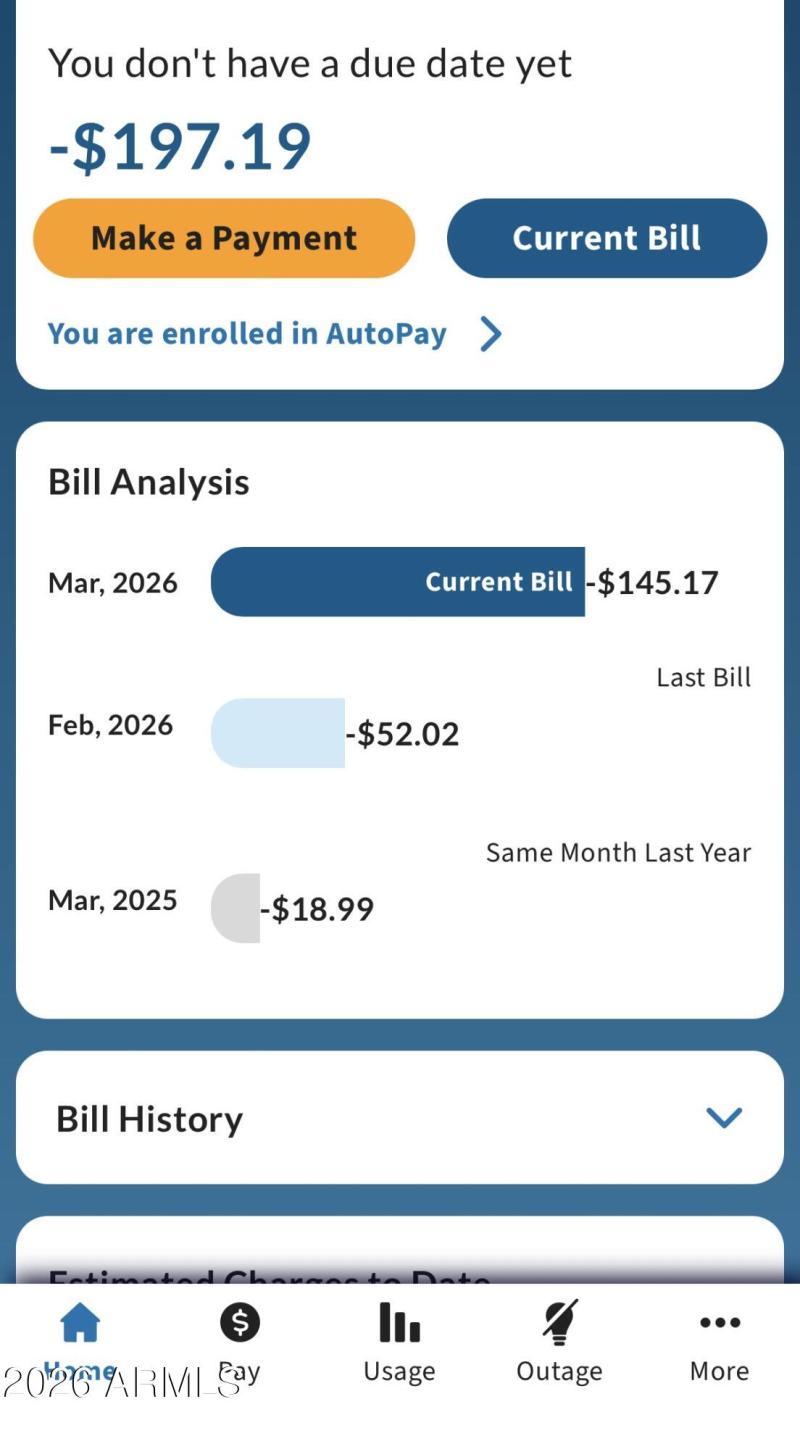The height and width of the screenshot is (1449, 800).
Task: Select the Pay dollar-sign icon
Action: [239, 1322]
